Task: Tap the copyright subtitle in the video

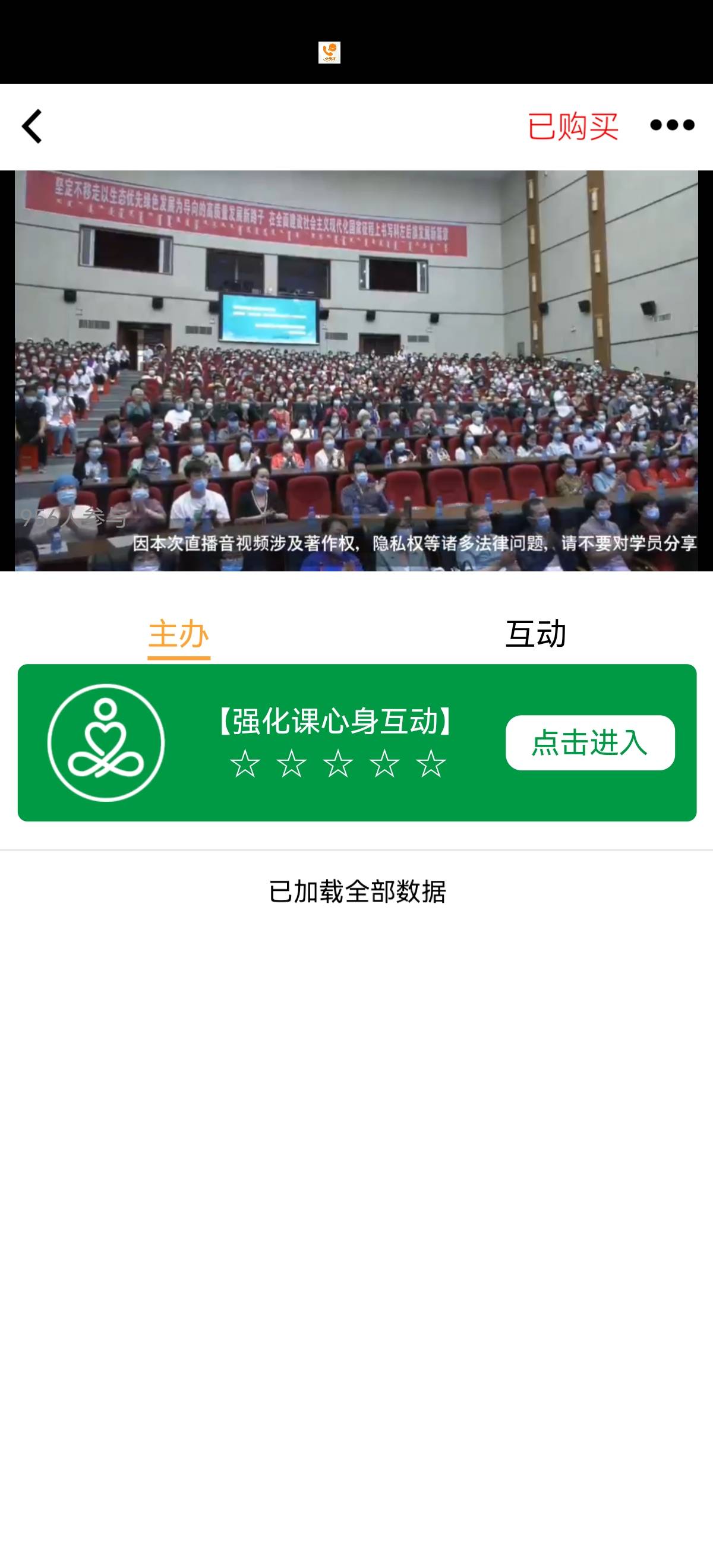Action: (417, 545)
